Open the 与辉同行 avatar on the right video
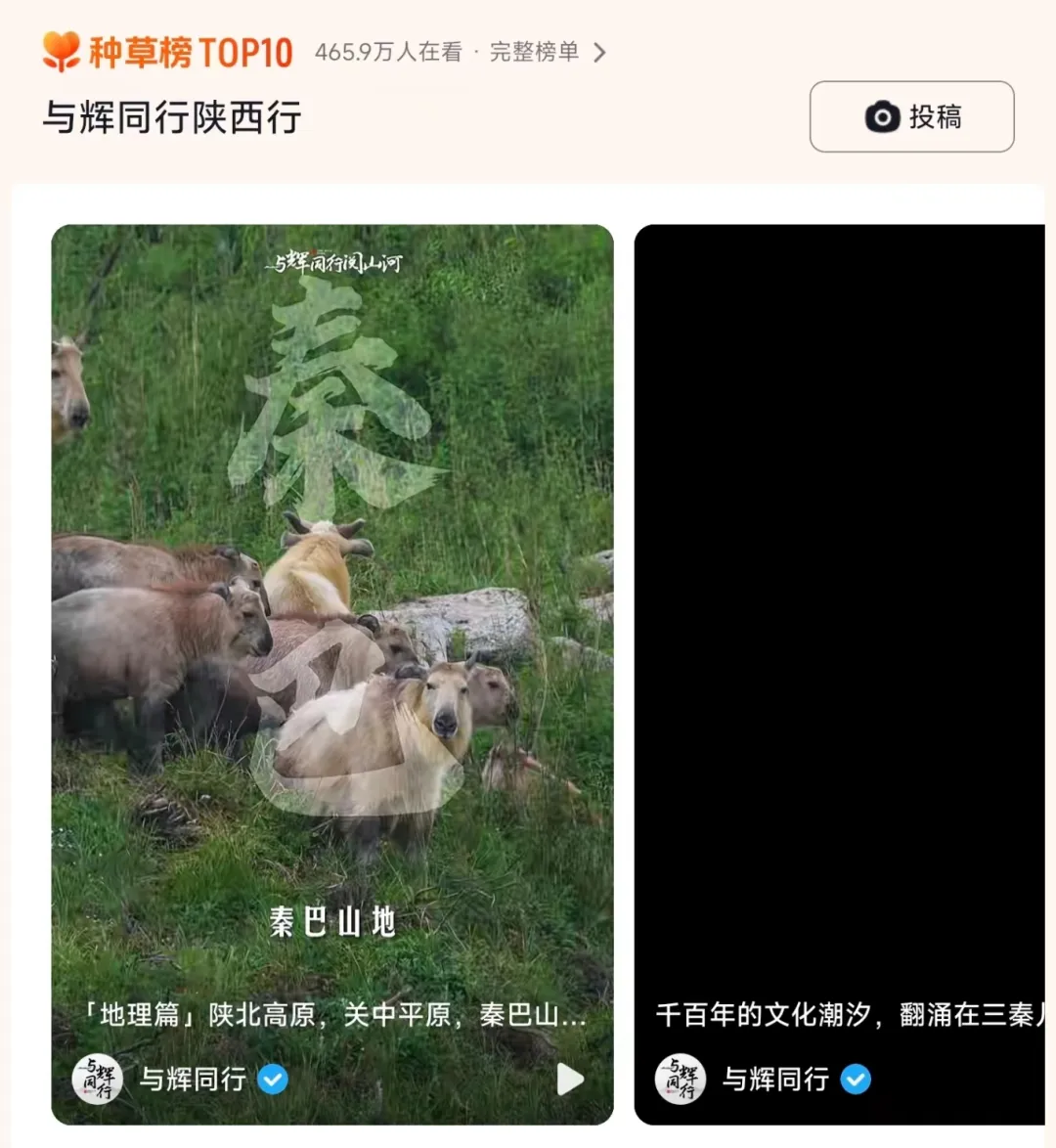Viewport: 1056px width, 1148px height. point(681,1079)
